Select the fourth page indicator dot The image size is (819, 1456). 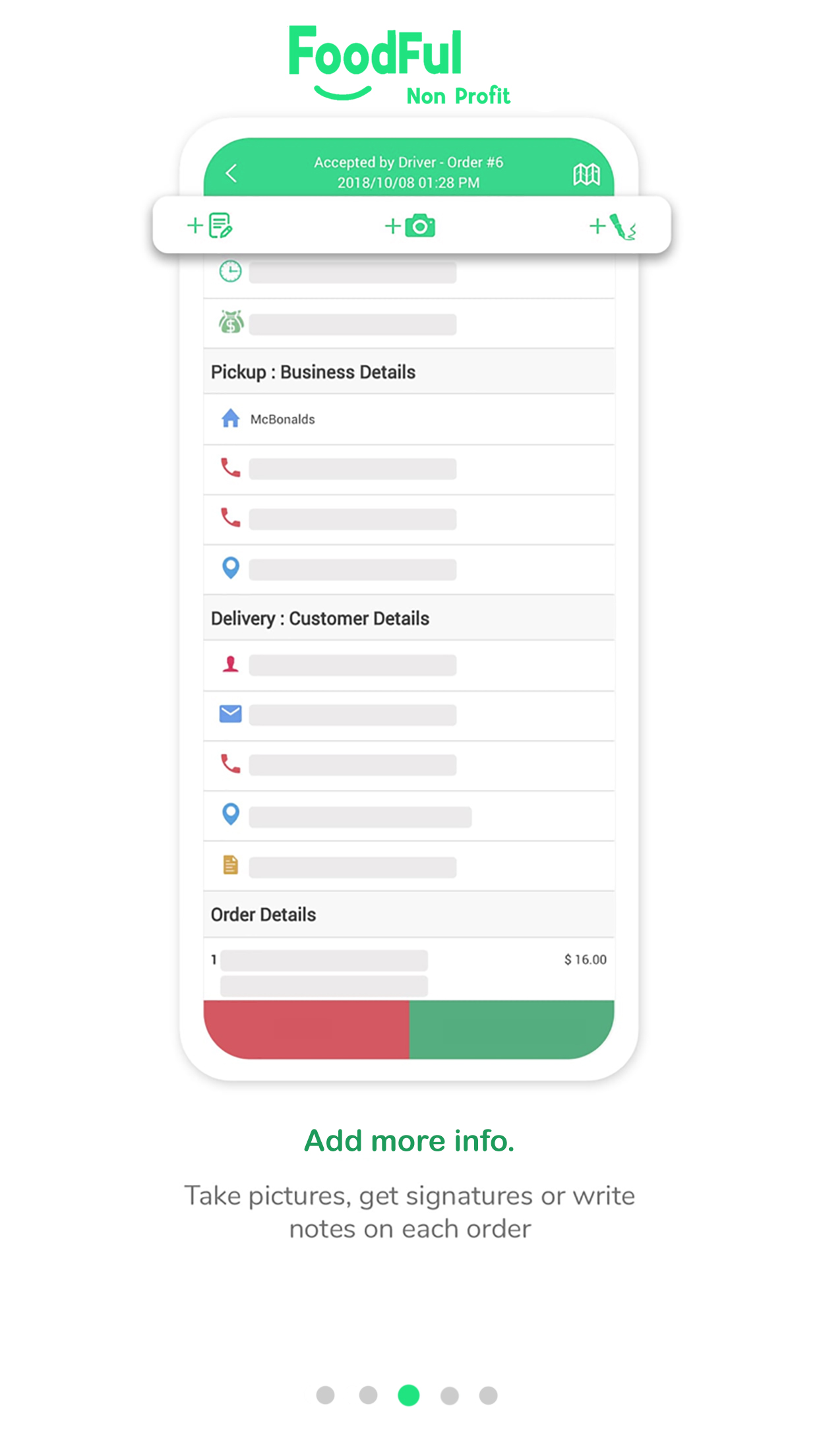point(450,1395)
